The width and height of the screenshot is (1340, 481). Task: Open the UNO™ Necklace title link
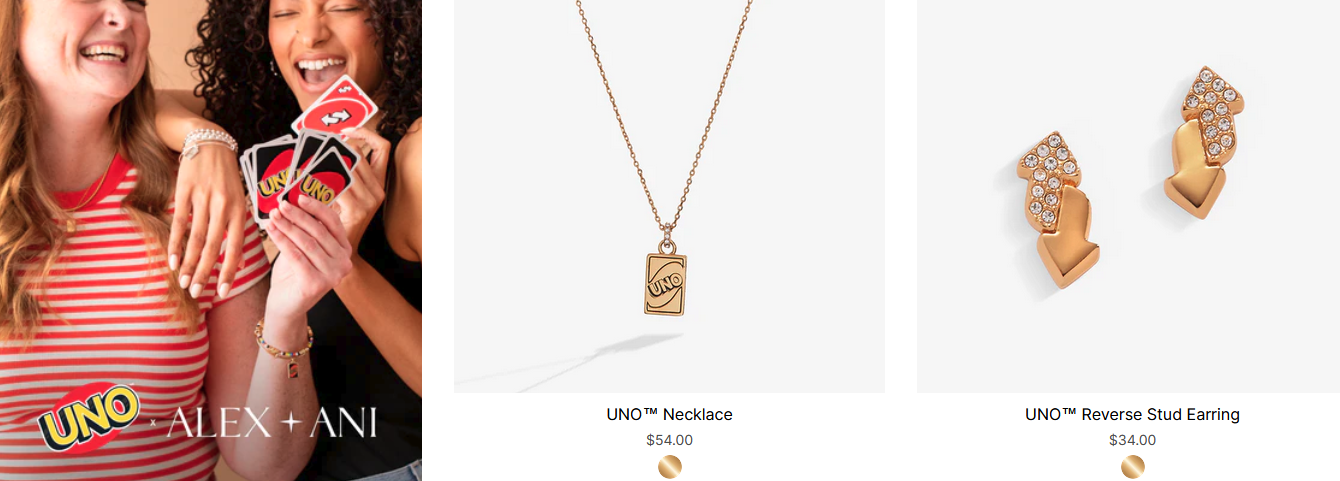click(x=669, y=414)
